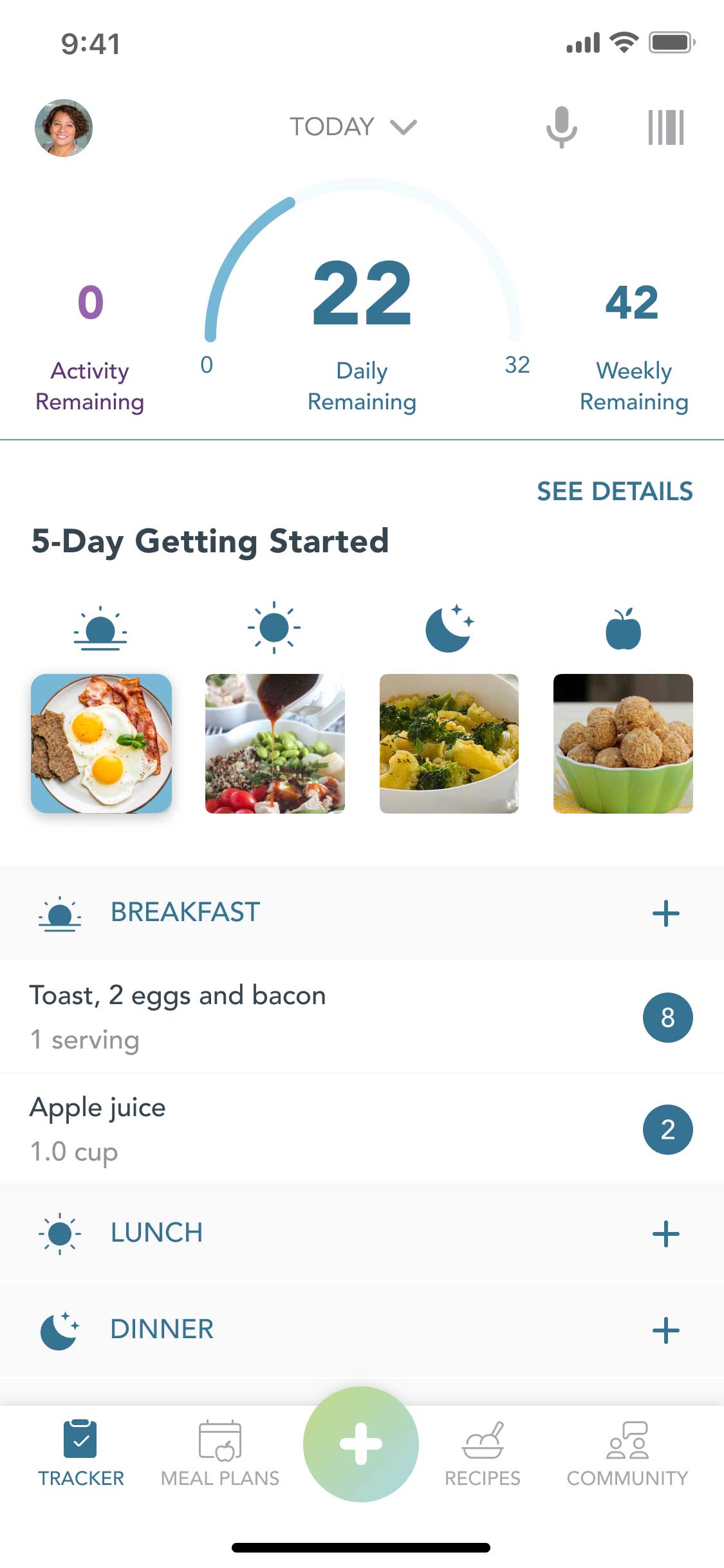Open the quinoa salad lunch photo
This screenshot has height=1568, width=724.
275,743
